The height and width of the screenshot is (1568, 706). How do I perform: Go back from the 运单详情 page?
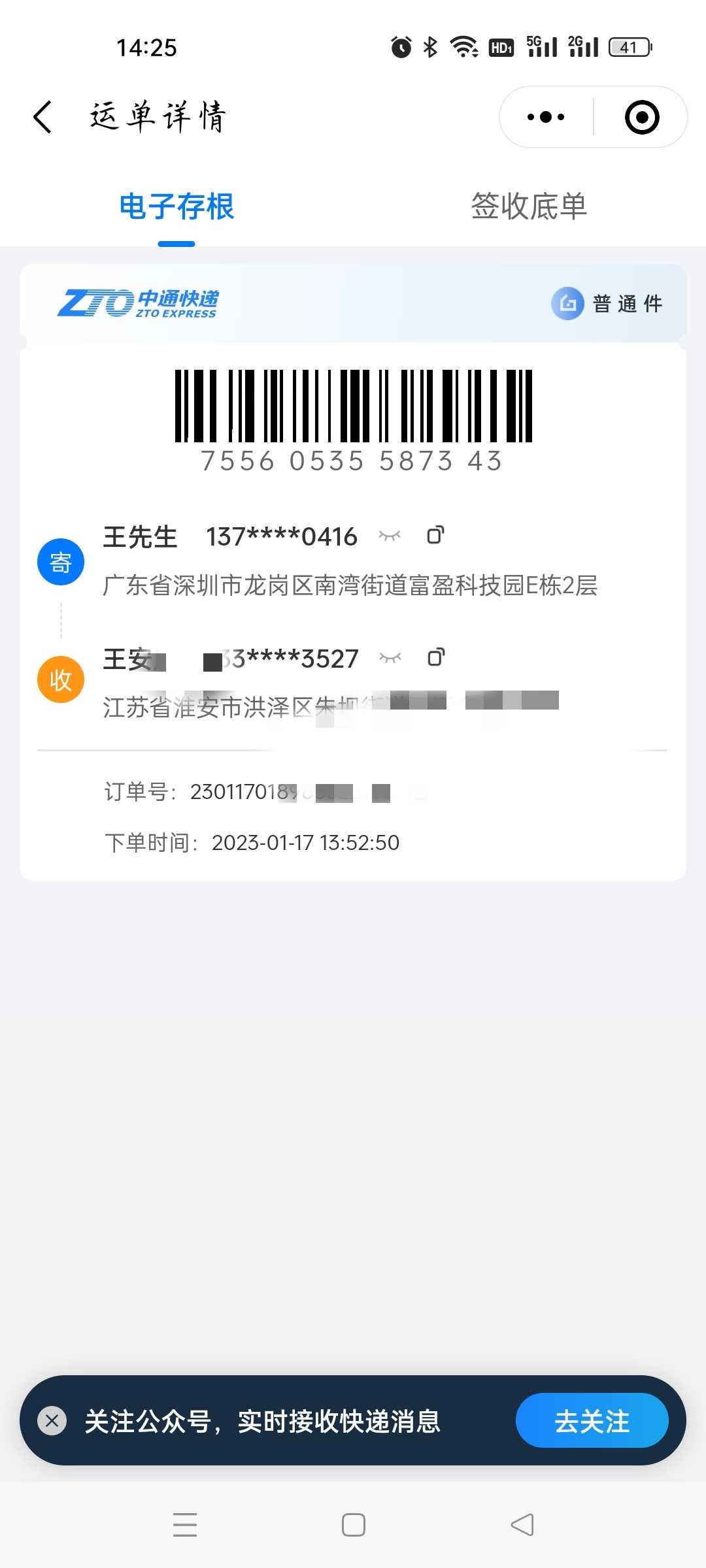43,118
